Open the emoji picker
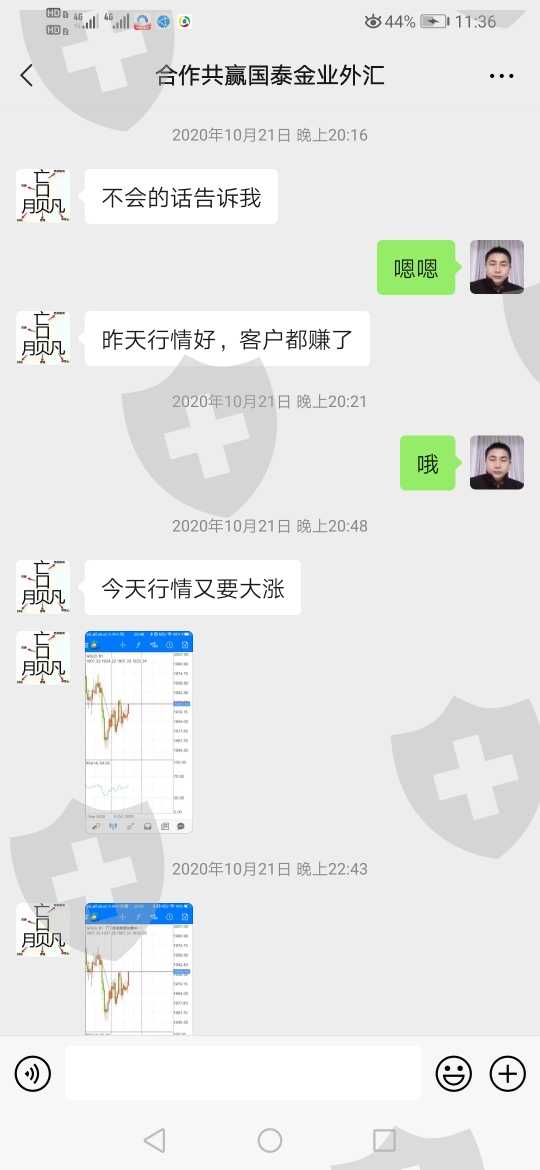 pyautogui.click(x=453, y=1074)
